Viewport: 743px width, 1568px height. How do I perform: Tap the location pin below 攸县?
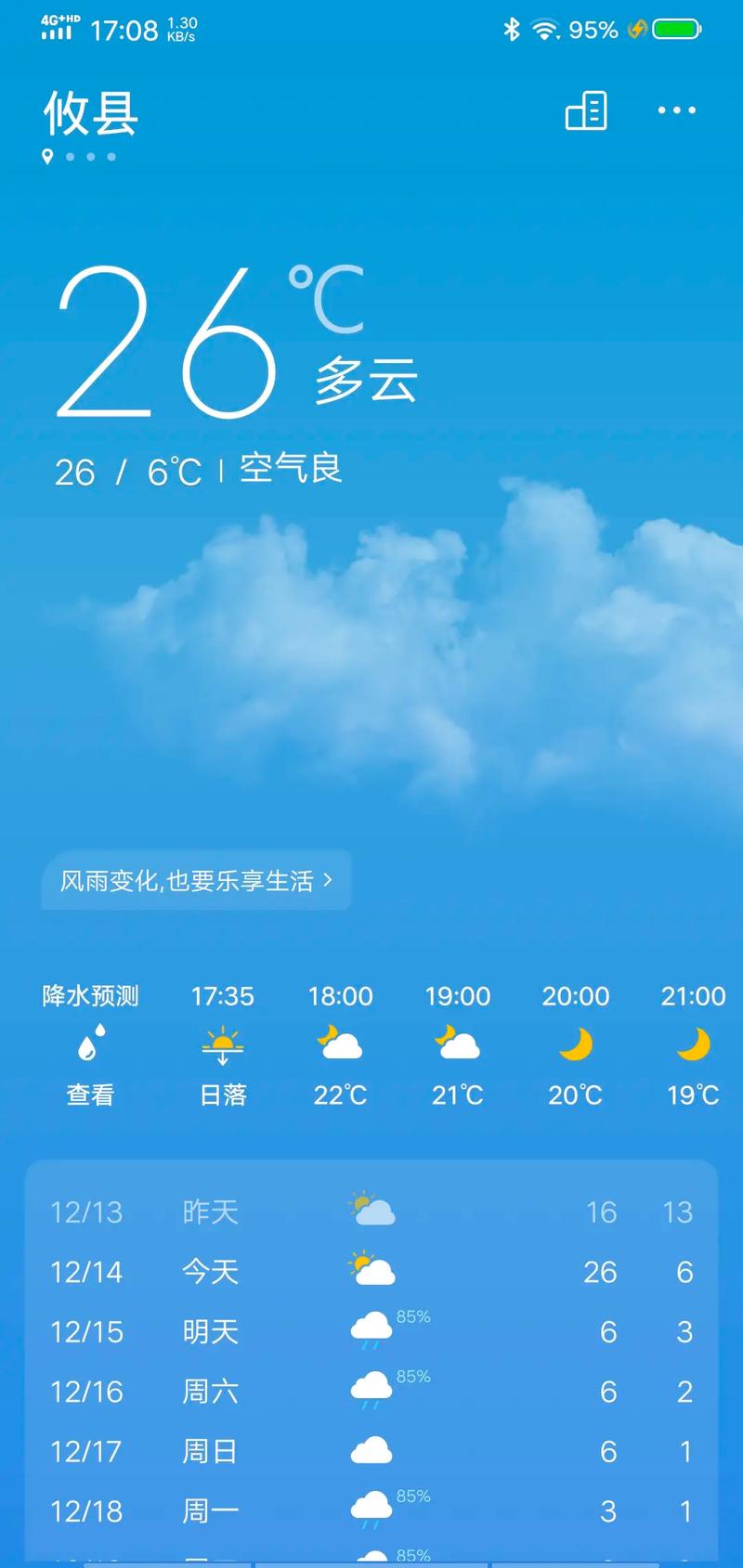pos(47,156)
